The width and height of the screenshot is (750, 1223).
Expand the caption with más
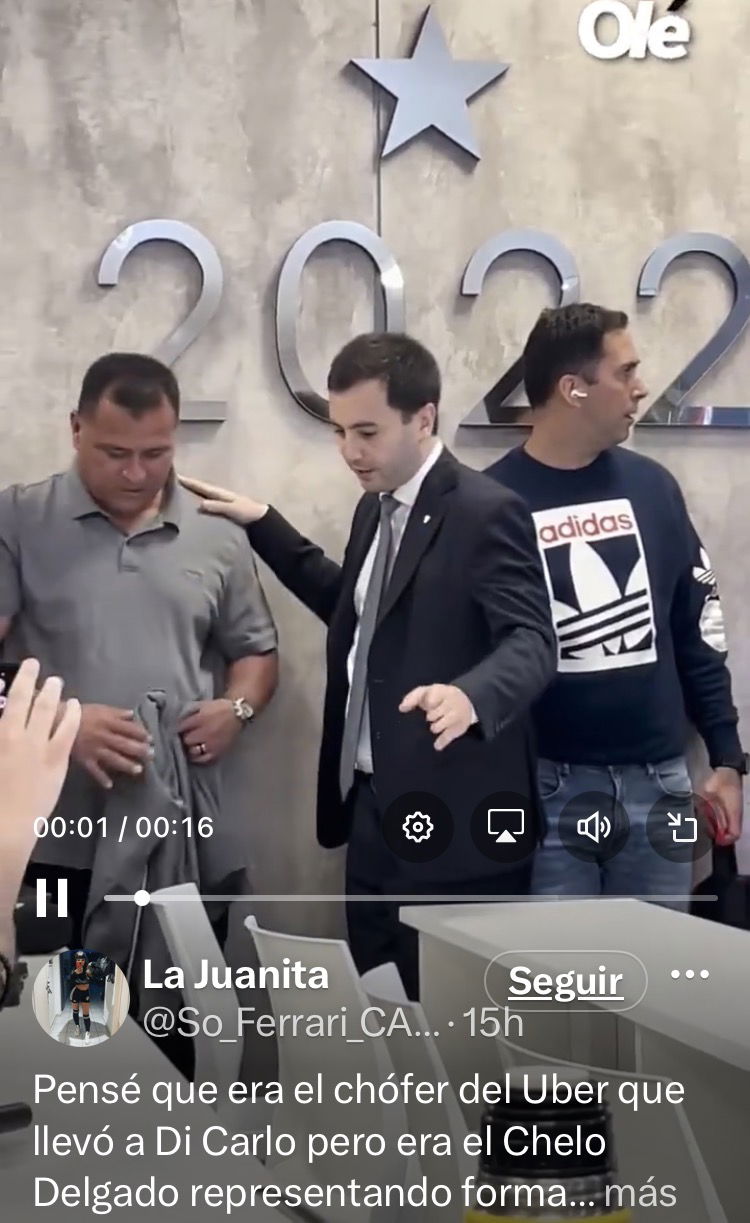point(641,1193)
